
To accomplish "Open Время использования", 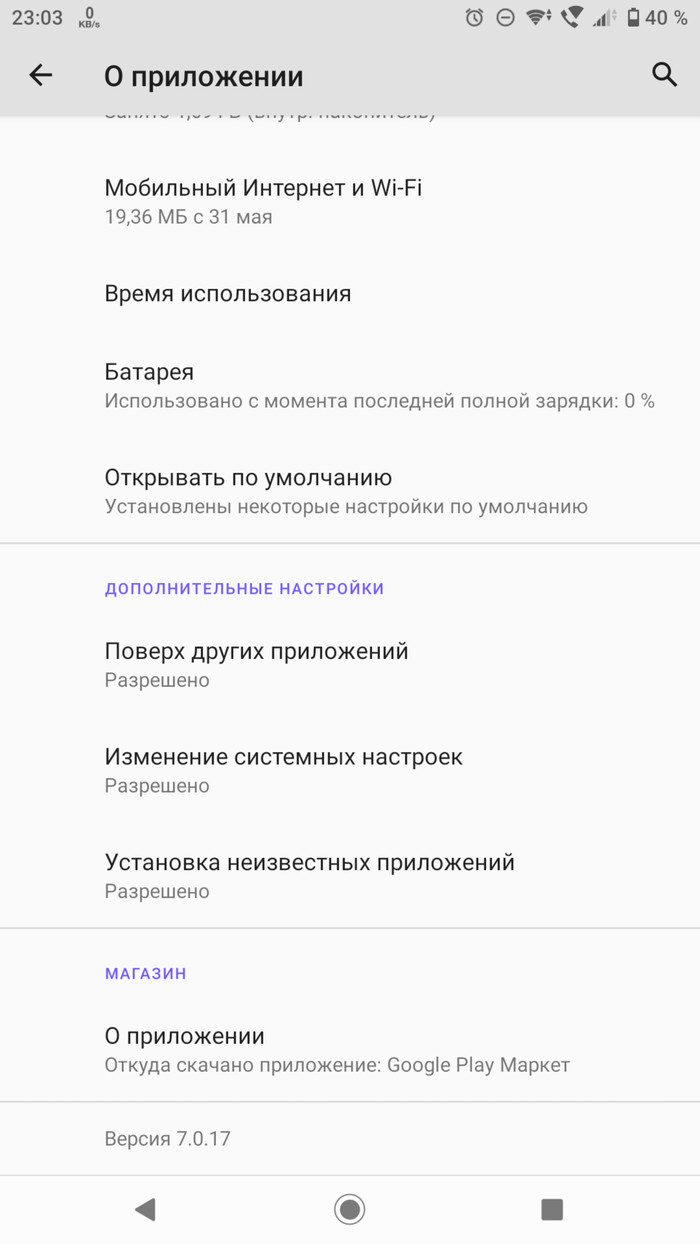I will (x=350, y=294).
